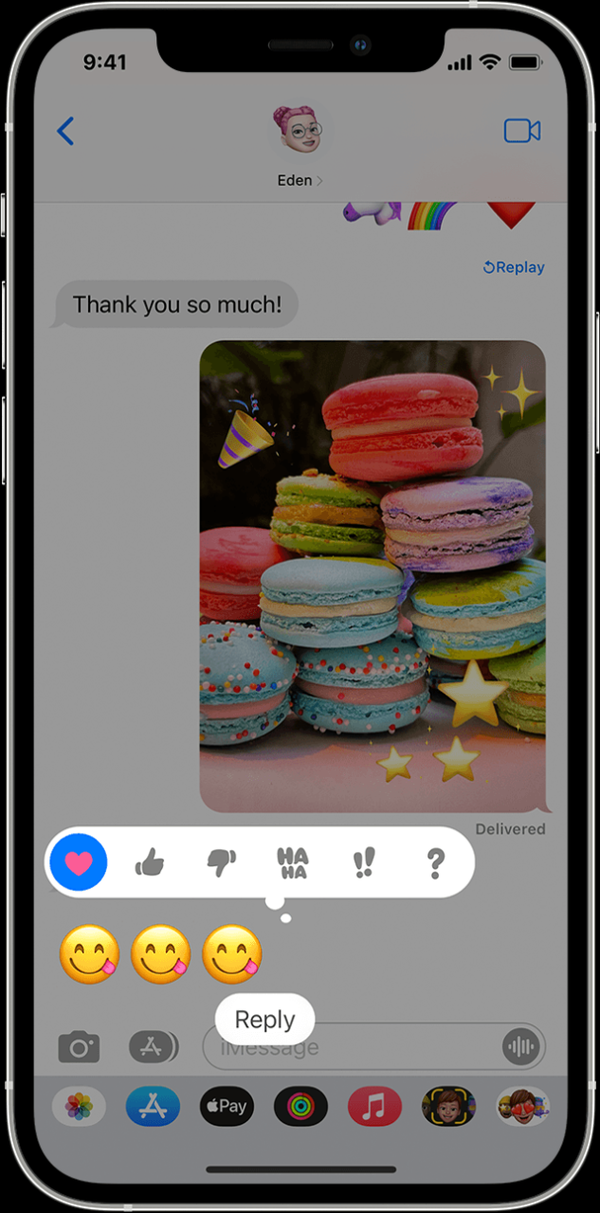Open the camera to take a photo
This screenshot has height=1213, width=600.
79,1047
